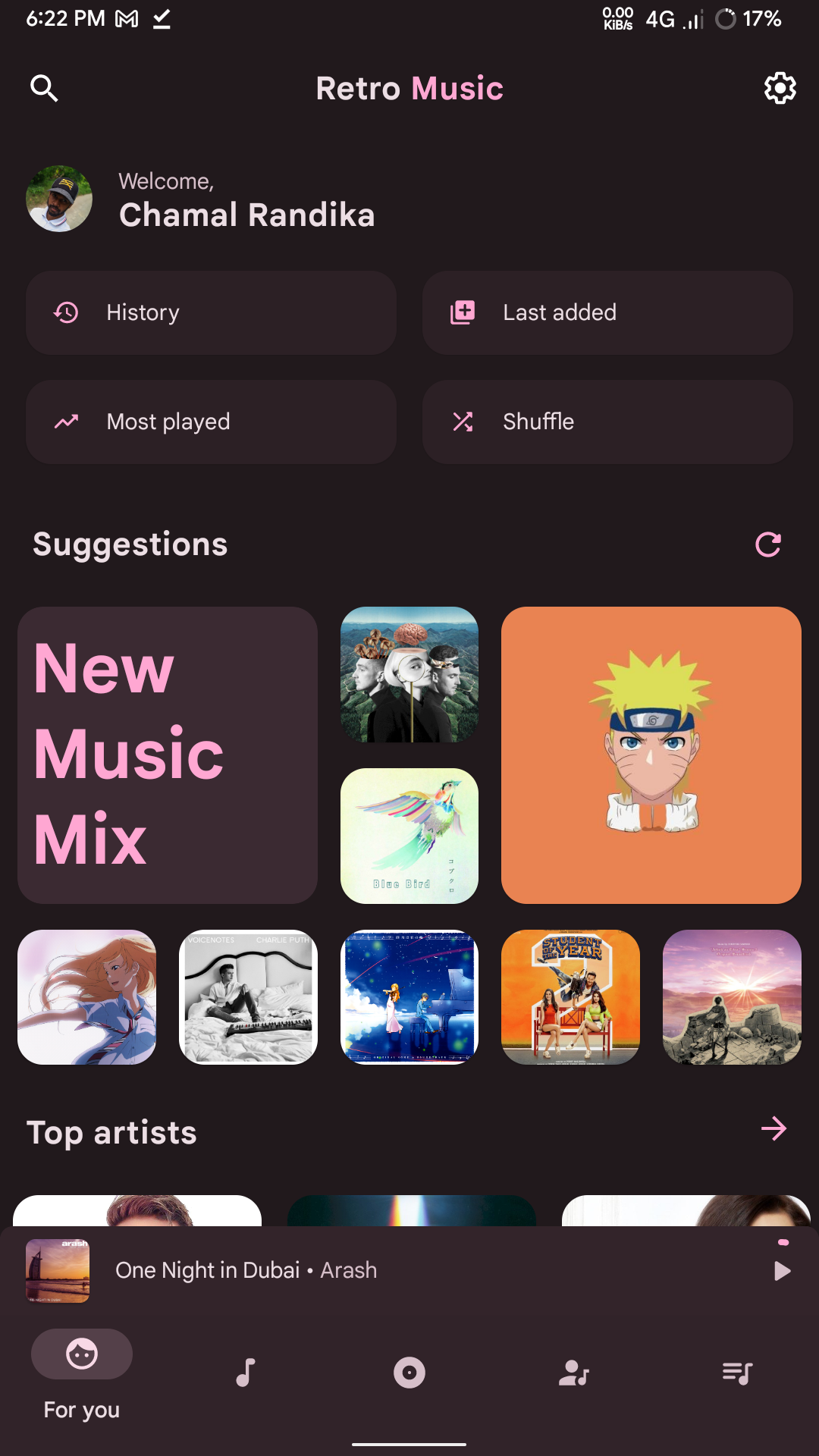Open the search icon
The height and width of the screenshot is (1456, 819).
[x=44, y=89]
